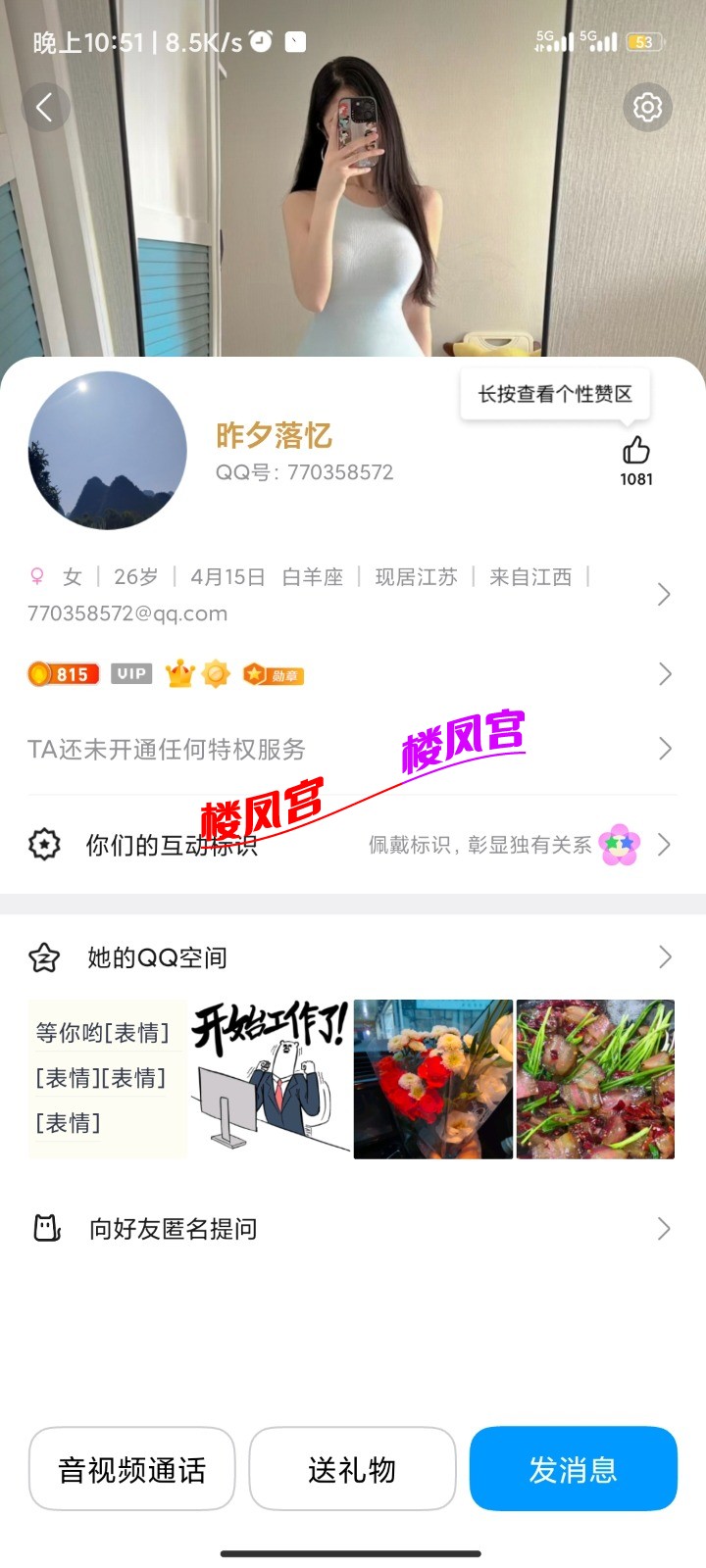Open the 长按查看个性赞区 tooltip bubble
The width and height of the screenshot is (706, 1568).
coord(555,393)
